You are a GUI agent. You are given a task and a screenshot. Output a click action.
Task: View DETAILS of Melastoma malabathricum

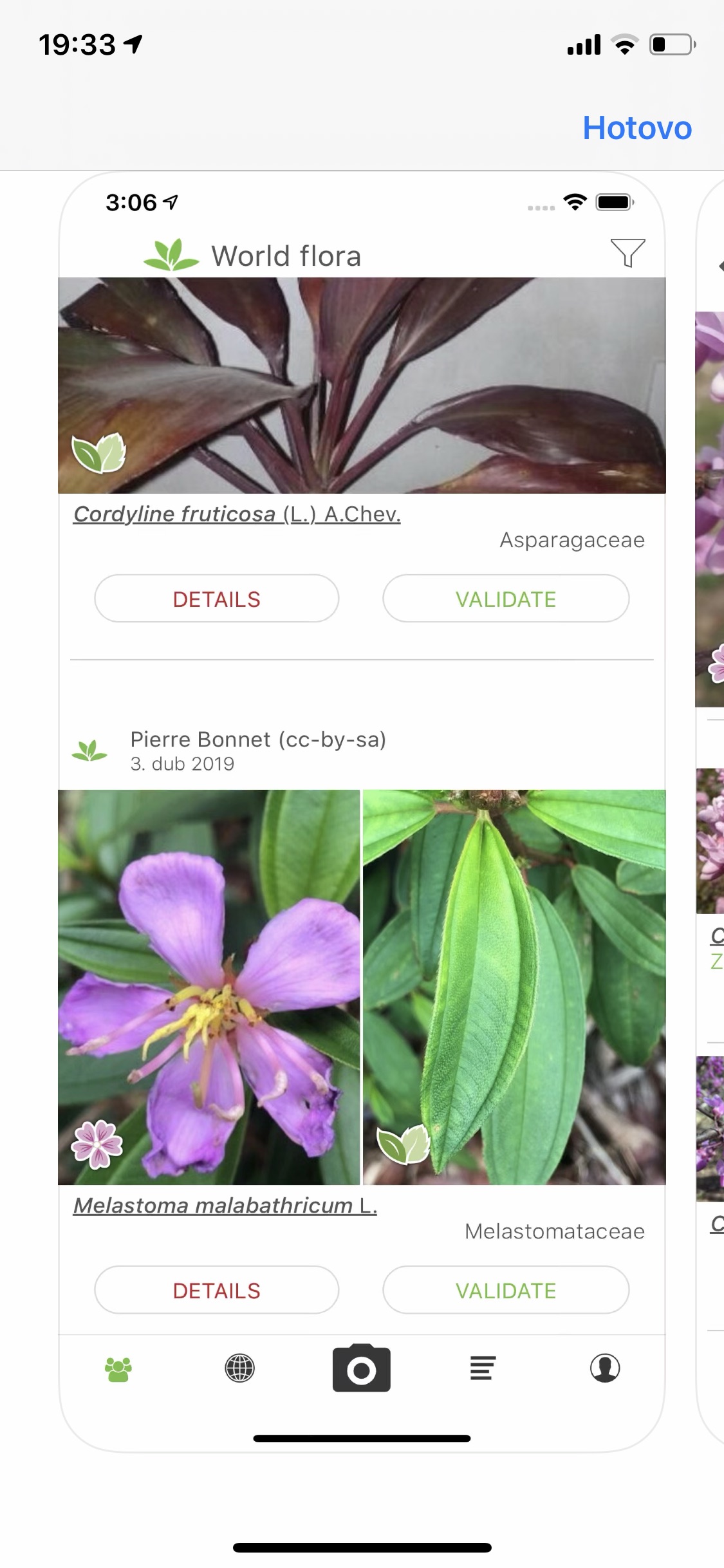point(216,1290)
